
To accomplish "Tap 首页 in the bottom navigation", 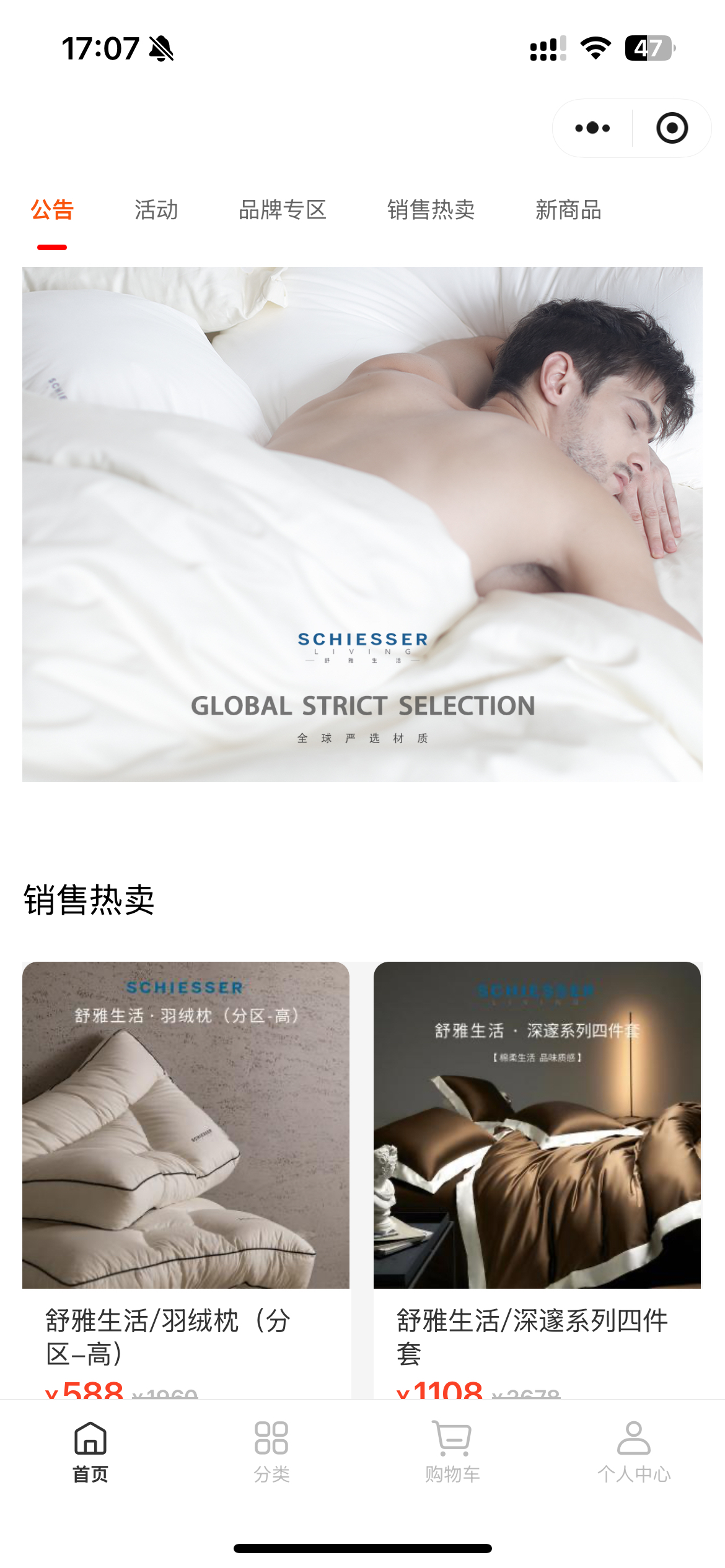I will pyautogui.click(x=90, y=1452).
